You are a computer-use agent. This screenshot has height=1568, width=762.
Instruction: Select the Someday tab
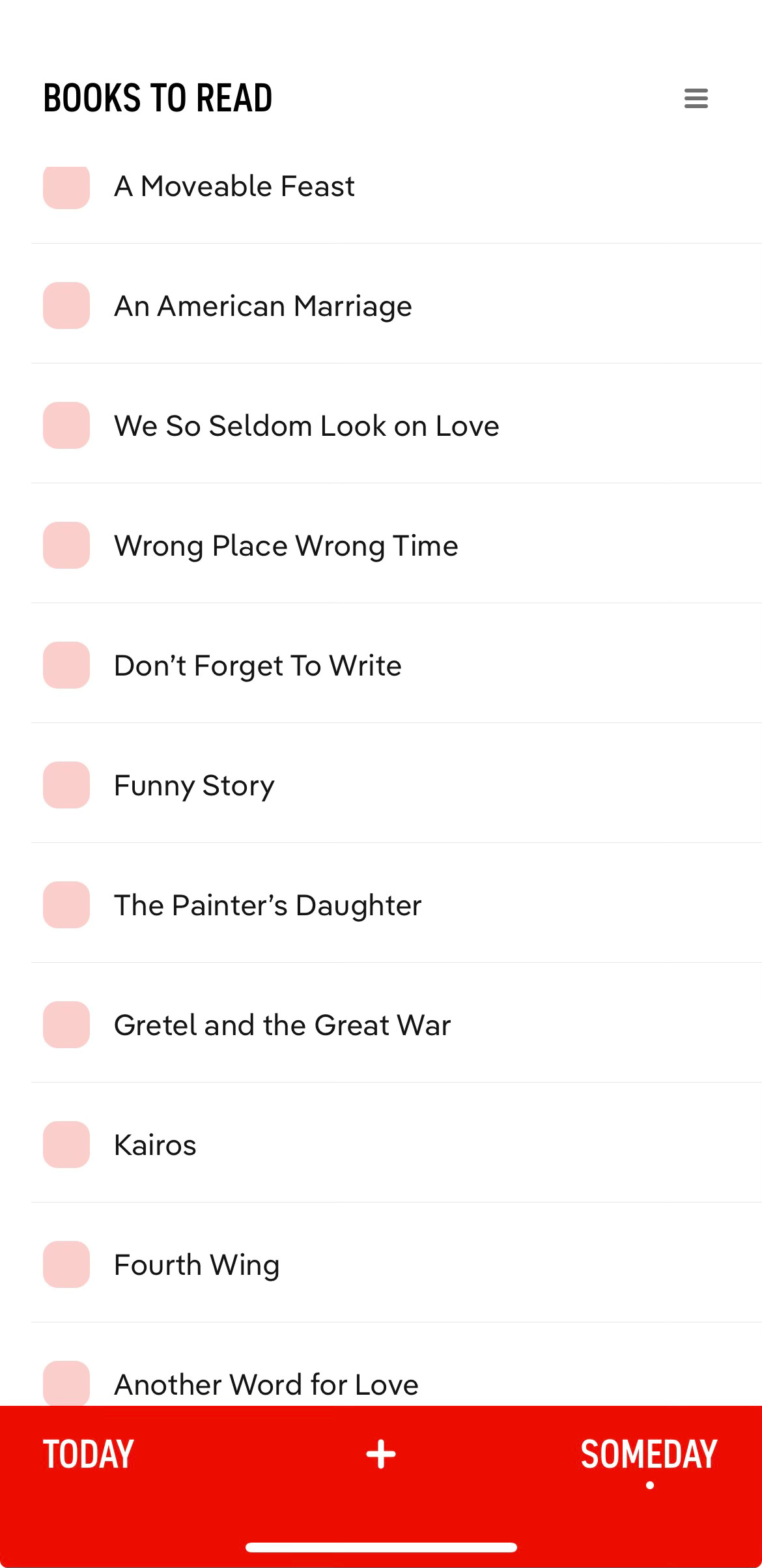pyautogui.click(x=649, y=1454)
